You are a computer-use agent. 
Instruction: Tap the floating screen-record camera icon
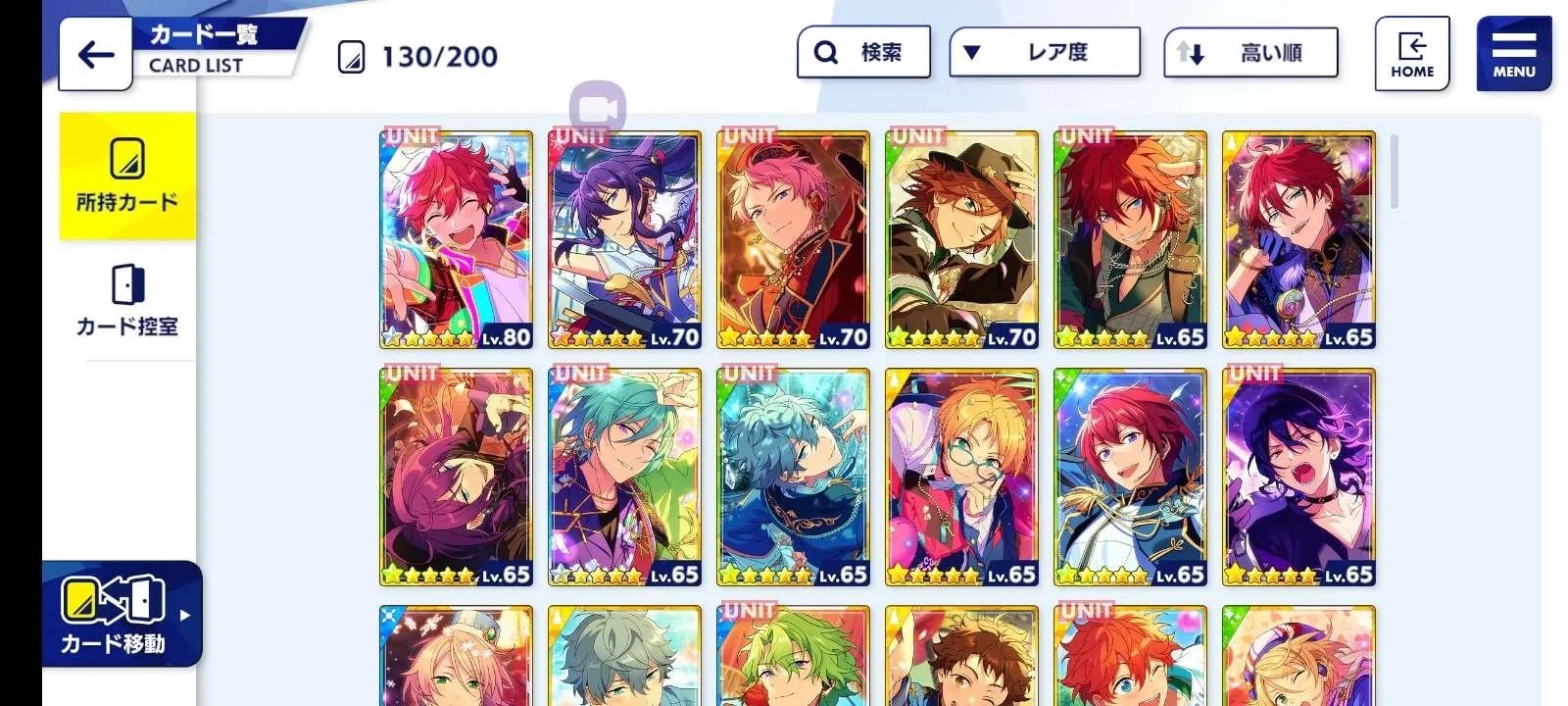597,108
